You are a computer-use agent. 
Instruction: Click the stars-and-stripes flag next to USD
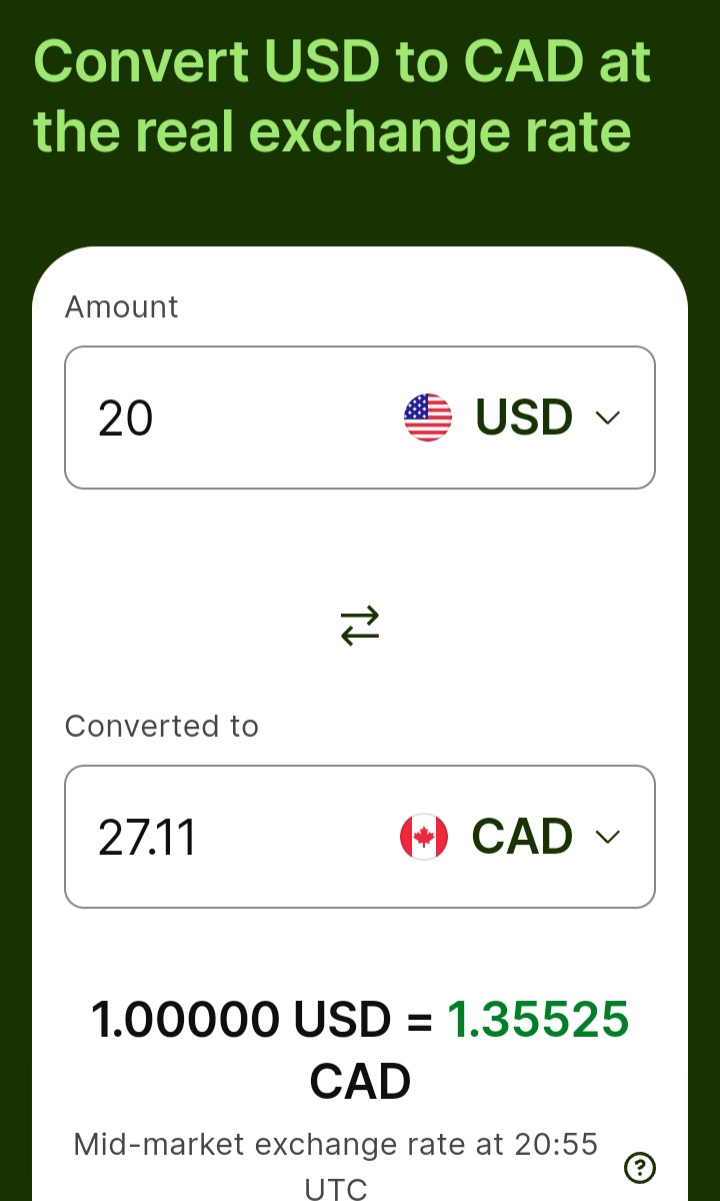(427, 417)
